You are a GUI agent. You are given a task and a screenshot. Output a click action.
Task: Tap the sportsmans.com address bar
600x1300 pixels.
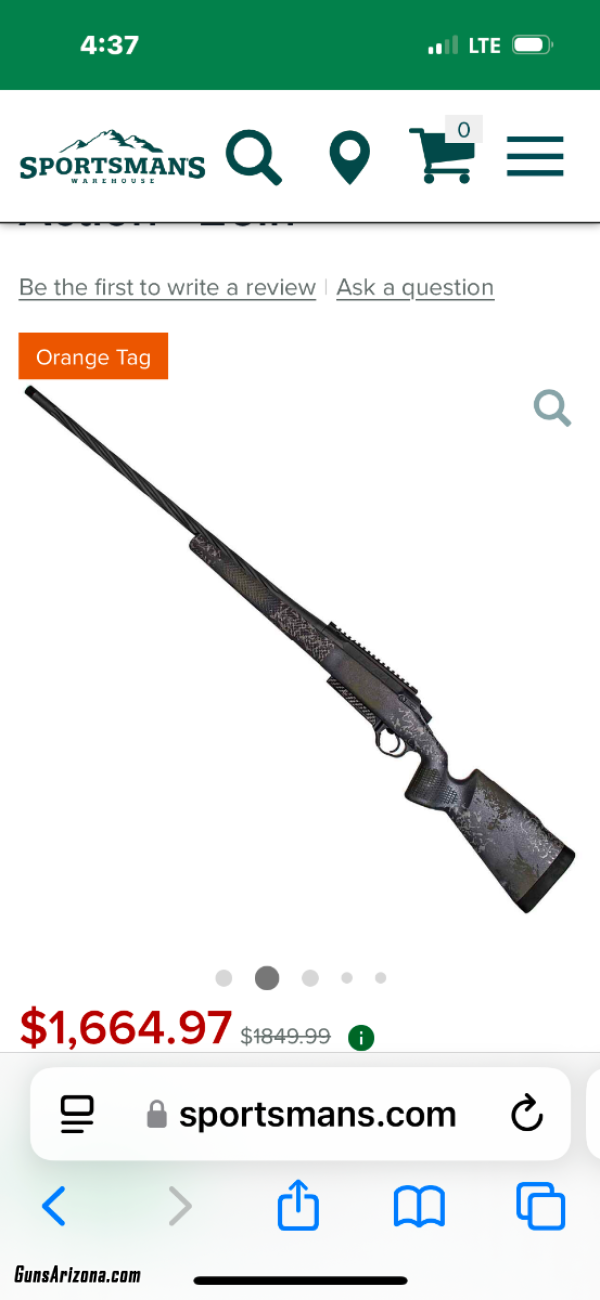point(301,1114)
